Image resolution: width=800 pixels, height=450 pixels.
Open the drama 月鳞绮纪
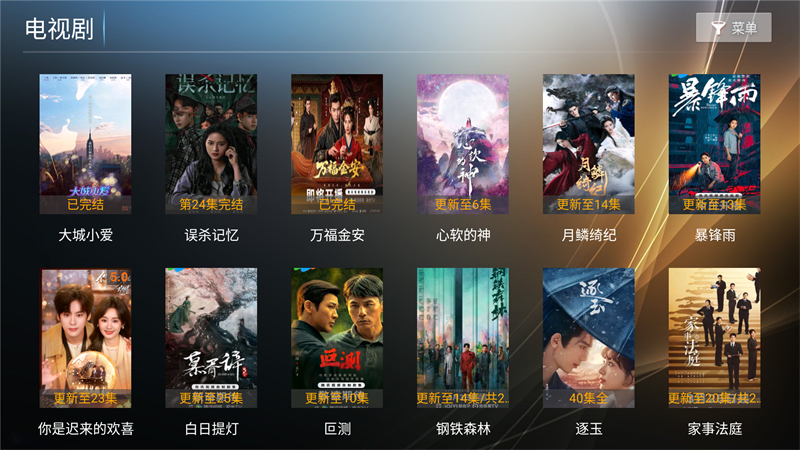click(589, 144)
